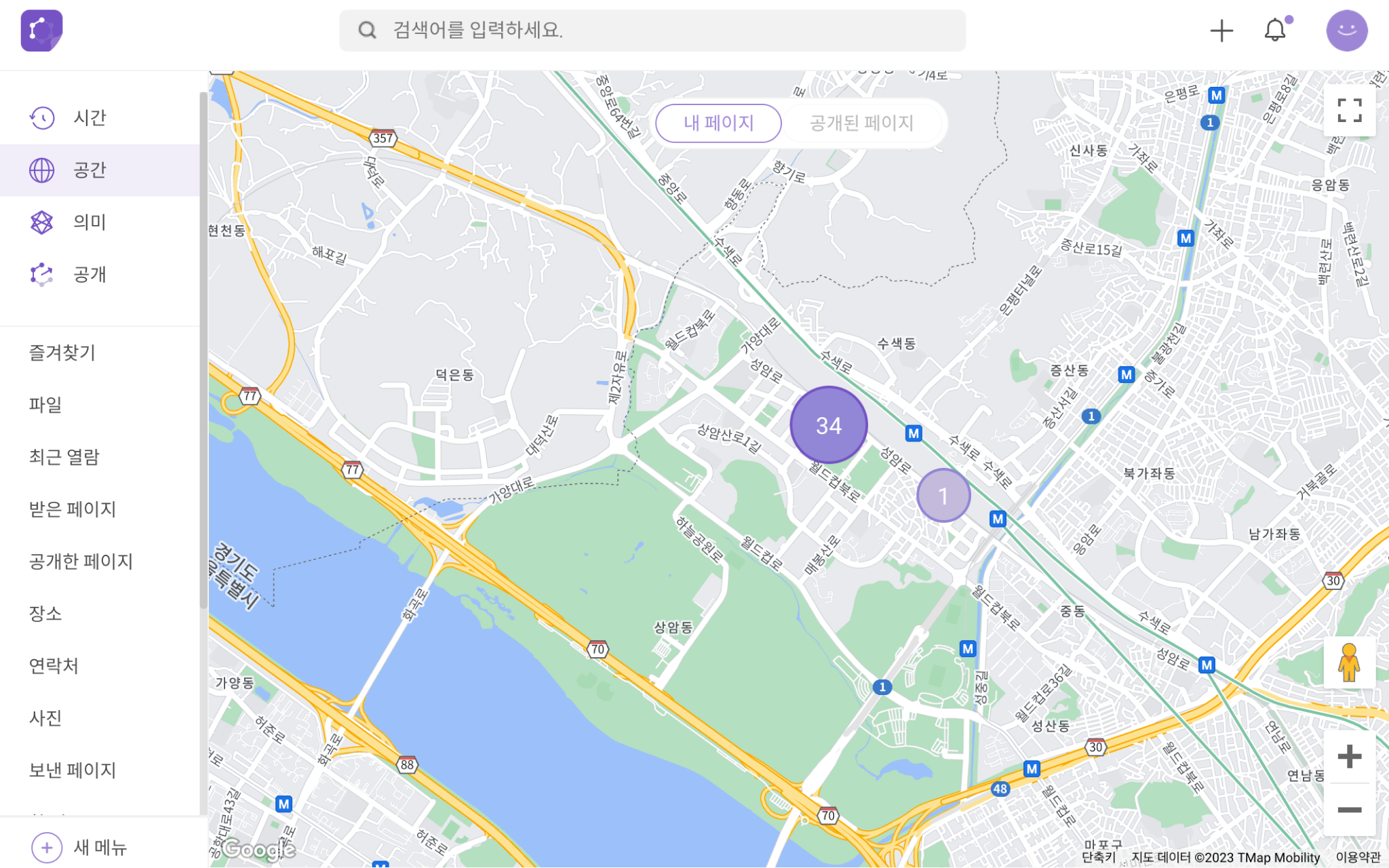The width and height of the screenshot is (1389, 868).
Task: Switch to 공개된 페이지 map tab
Action: point(861,123)
